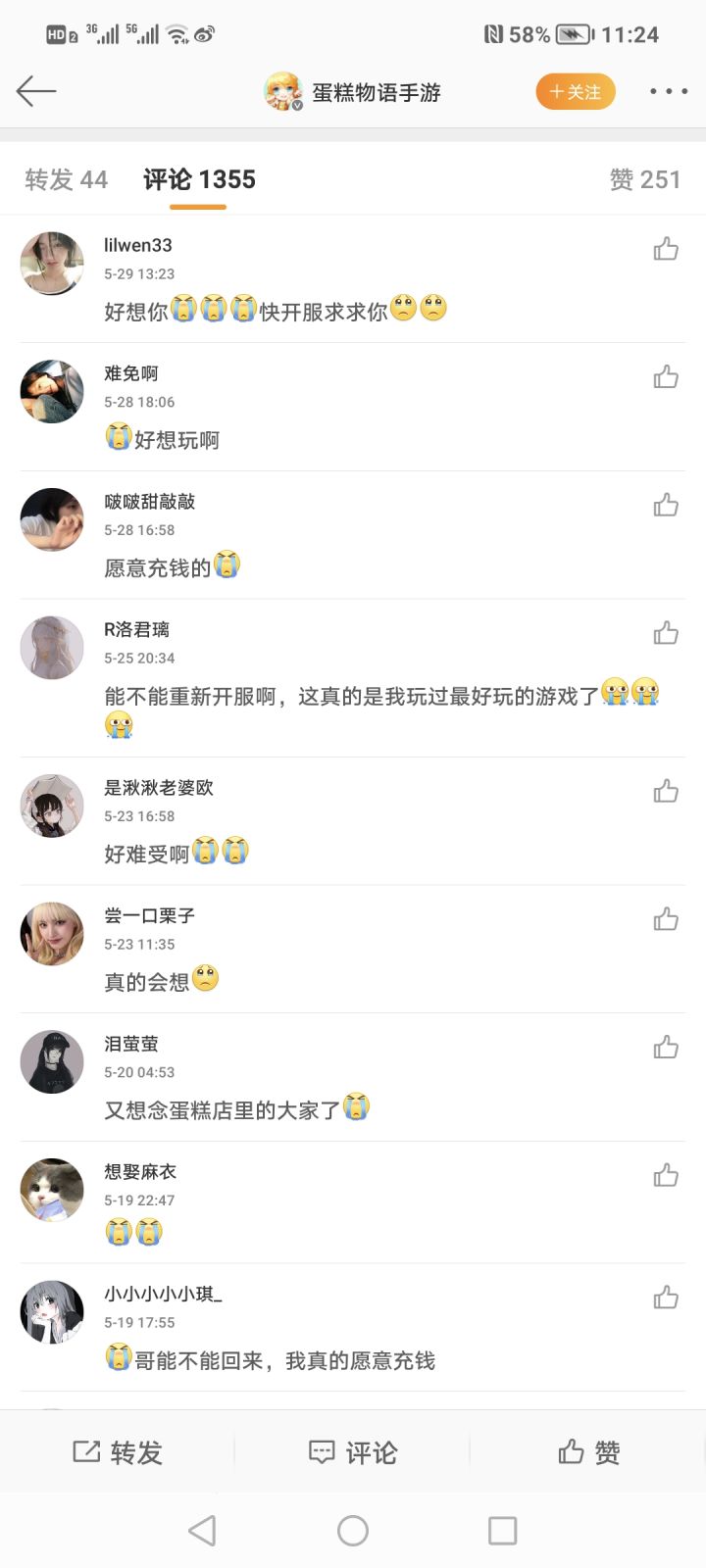Viewport: 706px width, 1568px height.
Task: Follow 蛋糕物语手游 with the +关注 button
Action: (576, 92)
